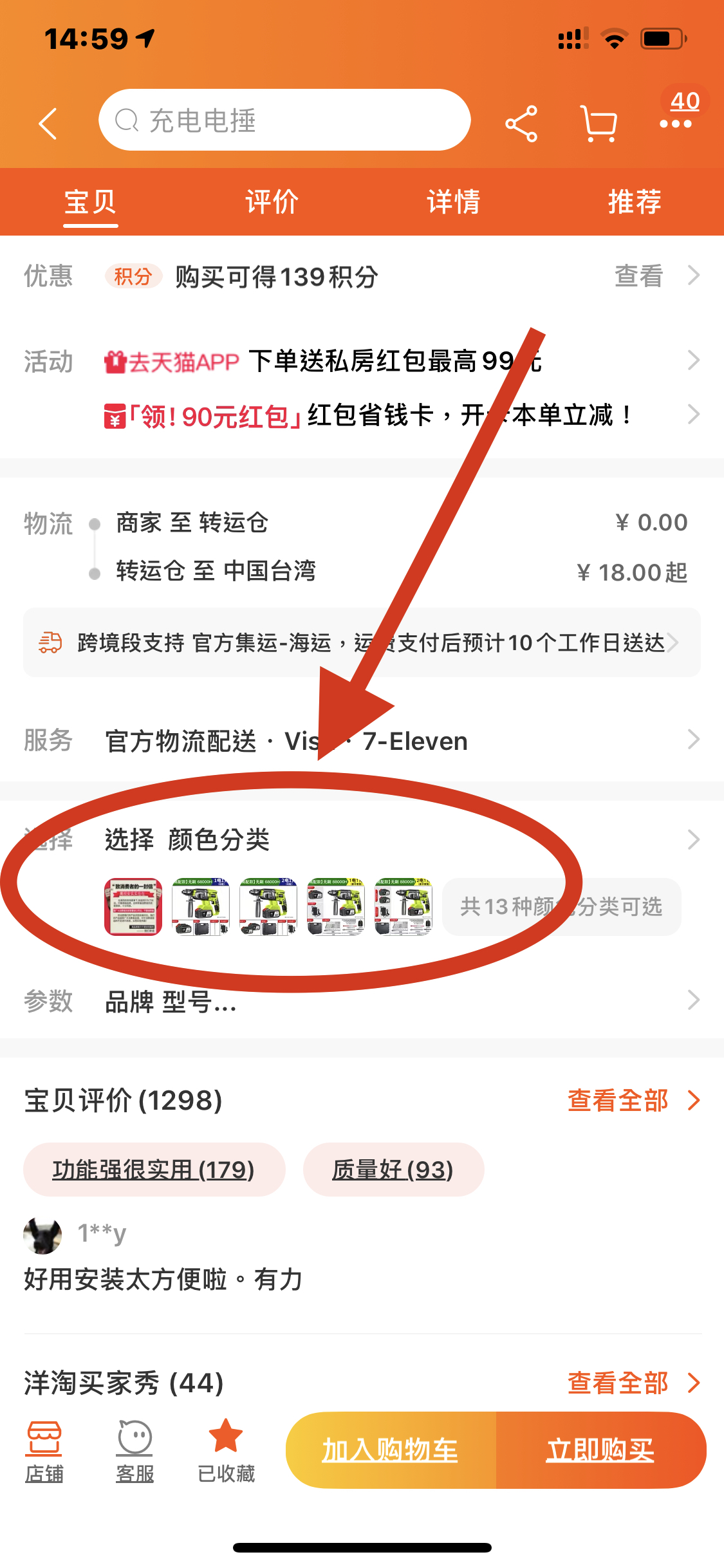Image resolution: width=724 pixels, height=1568 pixels.
Task: Filter reviews by 功能强很实用
Action: pos(154,1170)
